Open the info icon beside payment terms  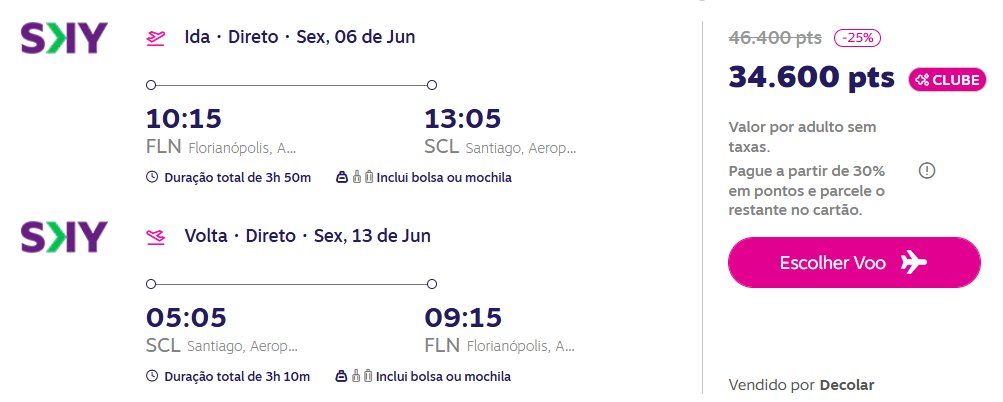[927, 171]
